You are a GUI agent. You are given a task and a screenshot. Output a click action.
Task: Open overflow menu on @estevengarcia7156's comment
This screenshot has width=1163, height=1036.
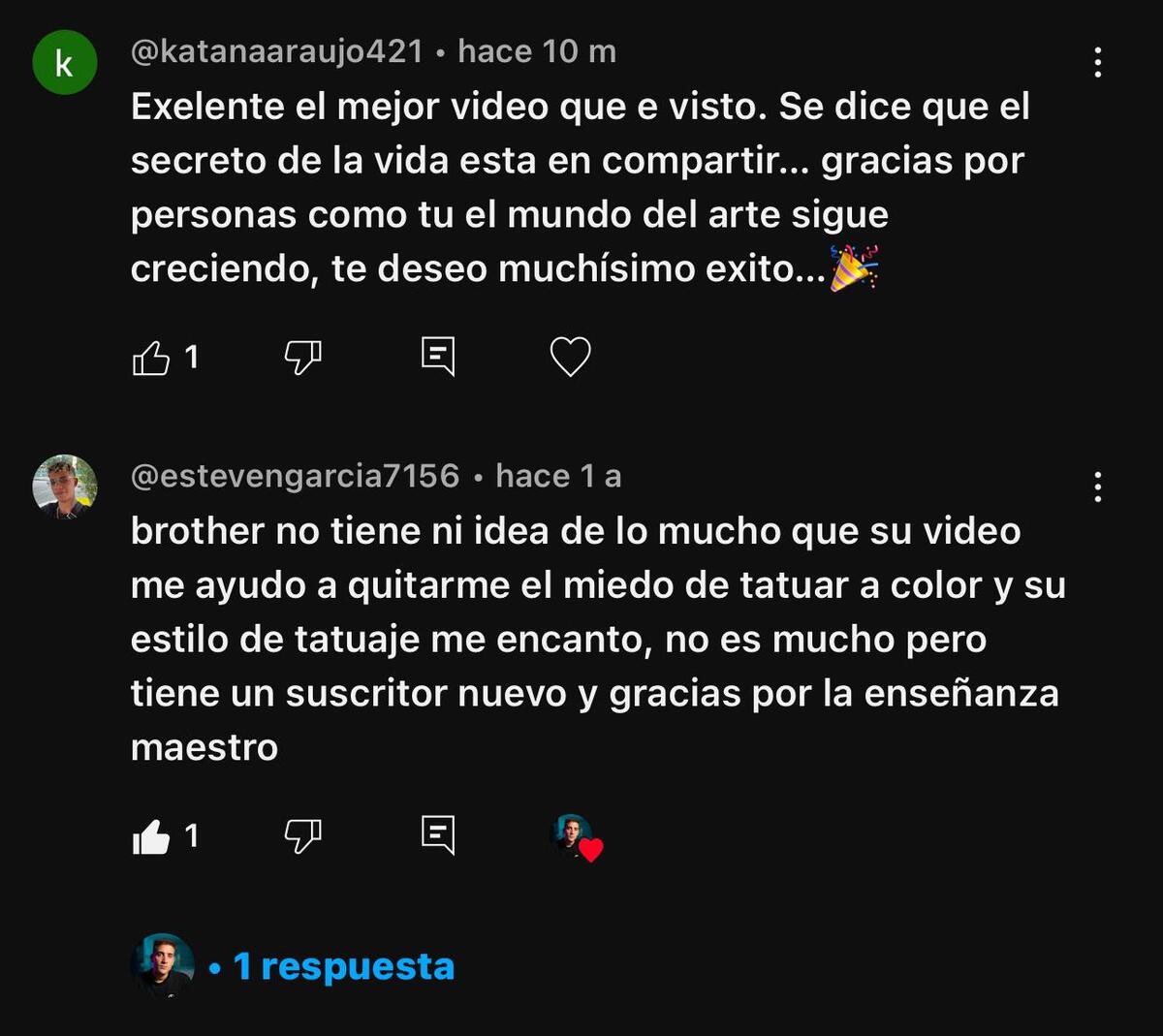tap(1097, 487)
